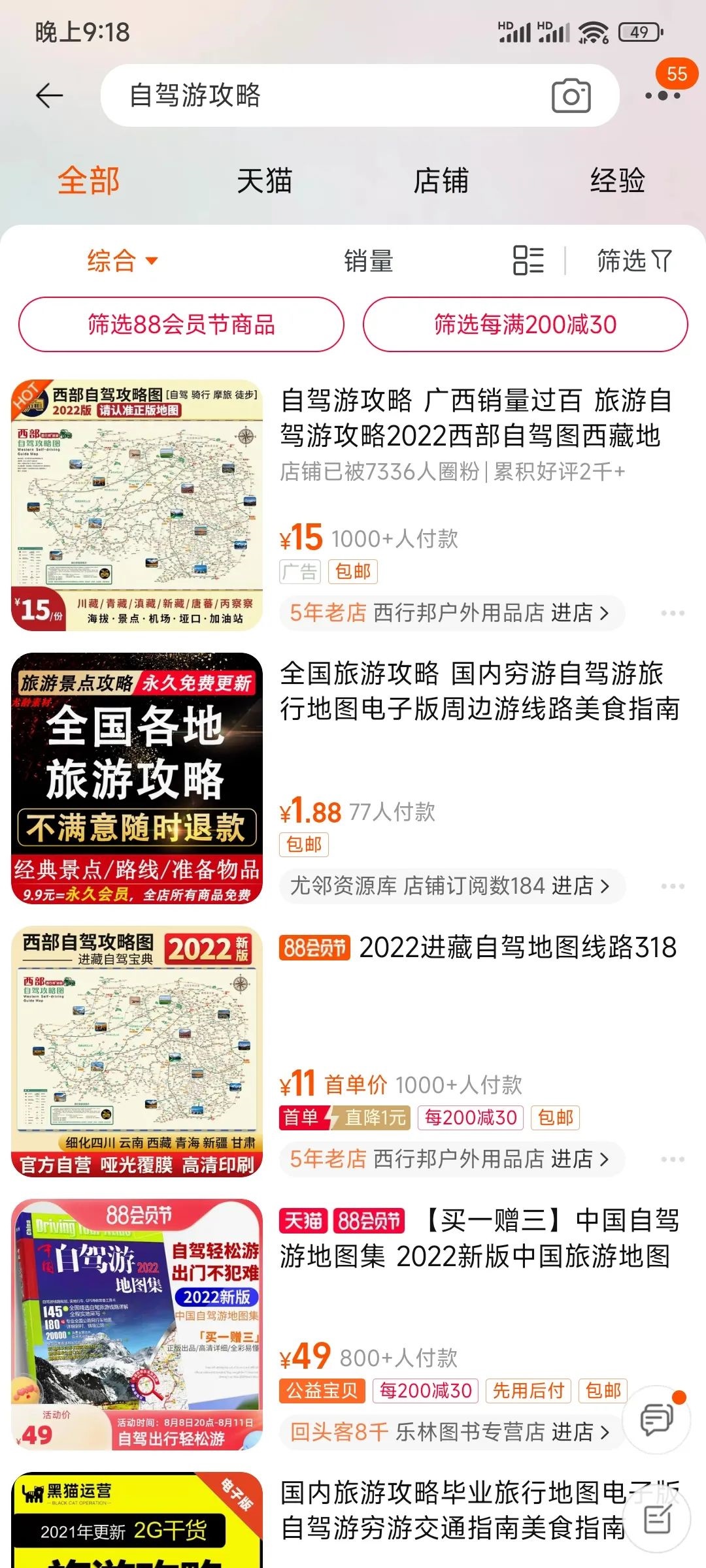Image resolution: width=706 pixels, height=1568 pixels.
Task: Tap the 自驾游攻略 search box
Action: coord(327,95)
